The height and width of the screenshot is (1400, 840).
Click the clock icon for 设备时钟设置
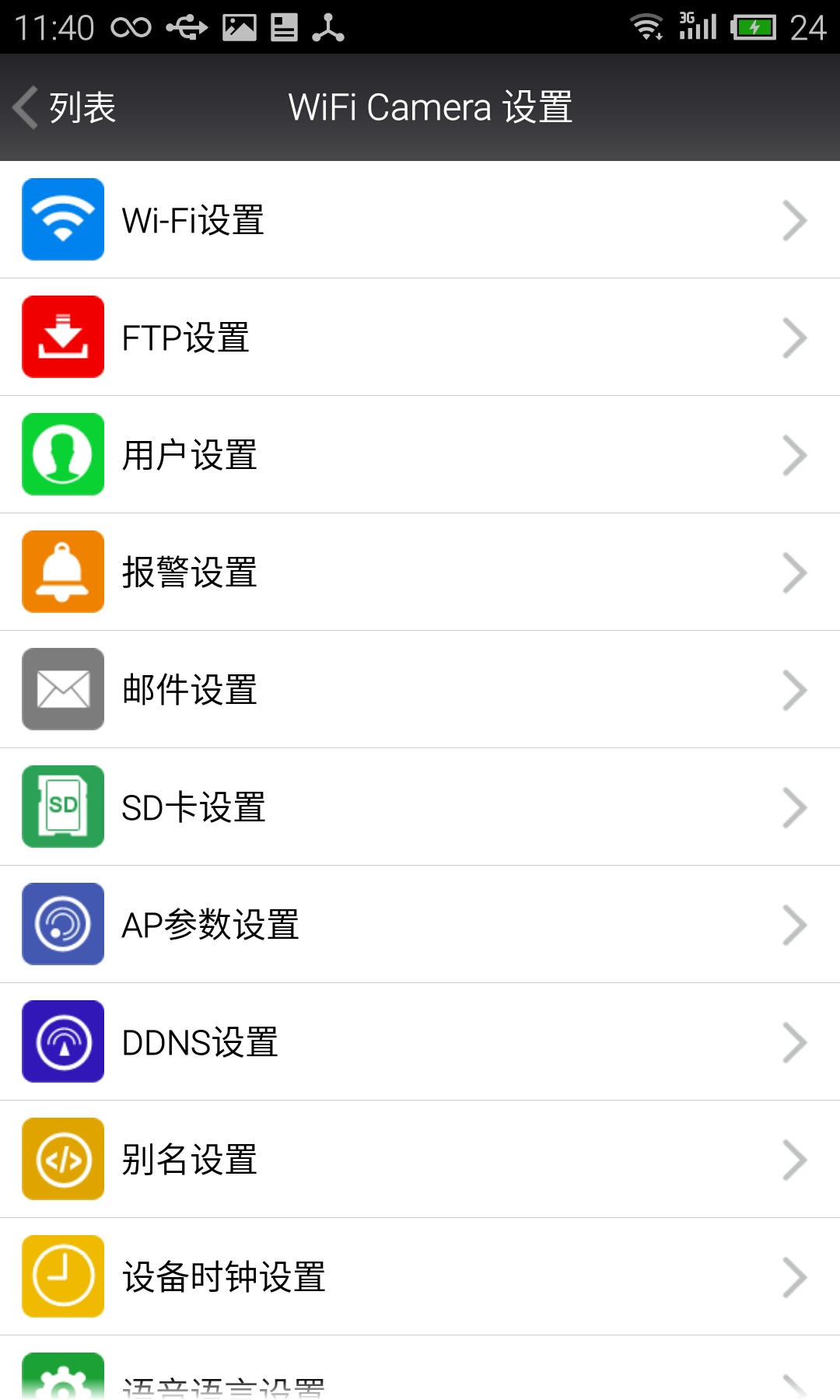pyautogui.click(x=63, y=1276)
